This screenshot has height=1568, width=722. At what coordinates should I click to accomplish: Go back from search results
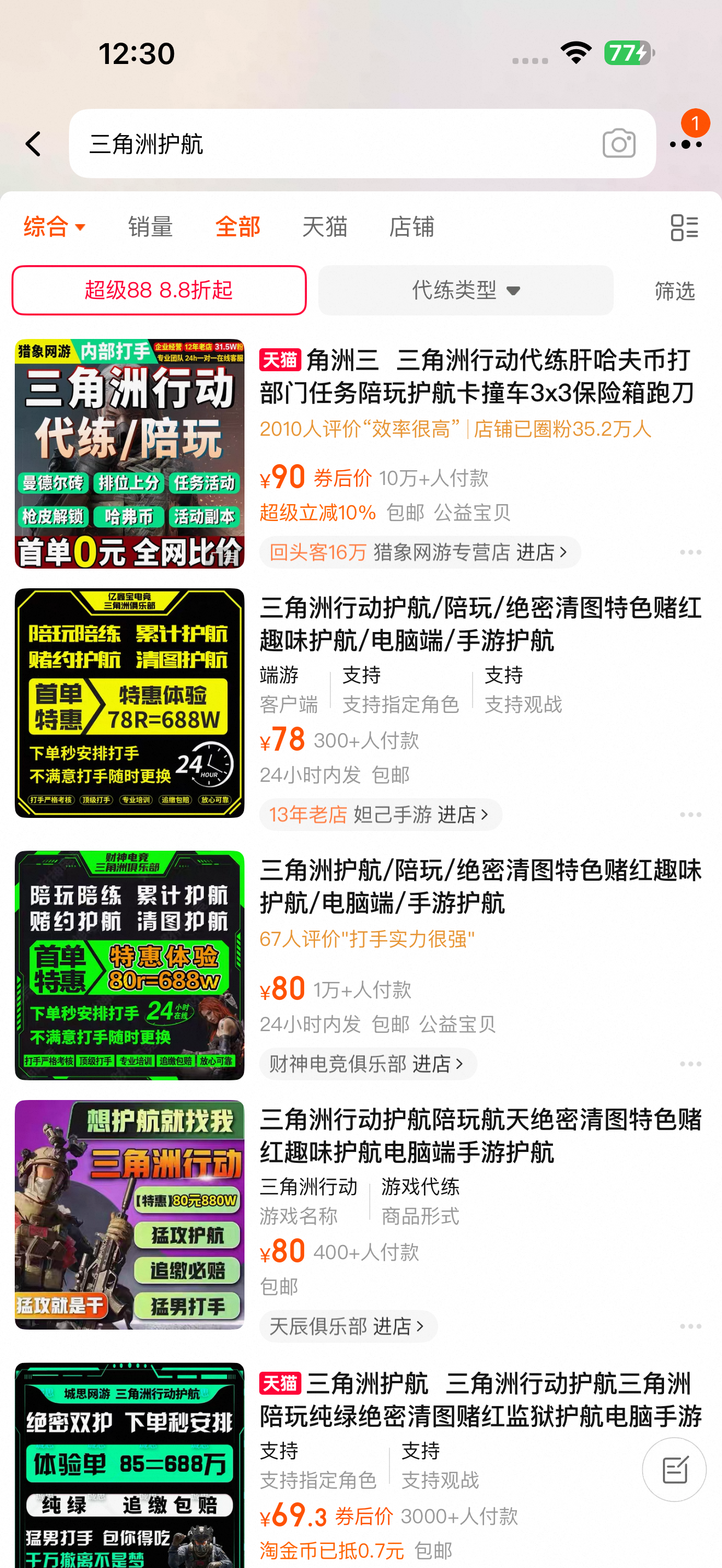coord(33,144)
